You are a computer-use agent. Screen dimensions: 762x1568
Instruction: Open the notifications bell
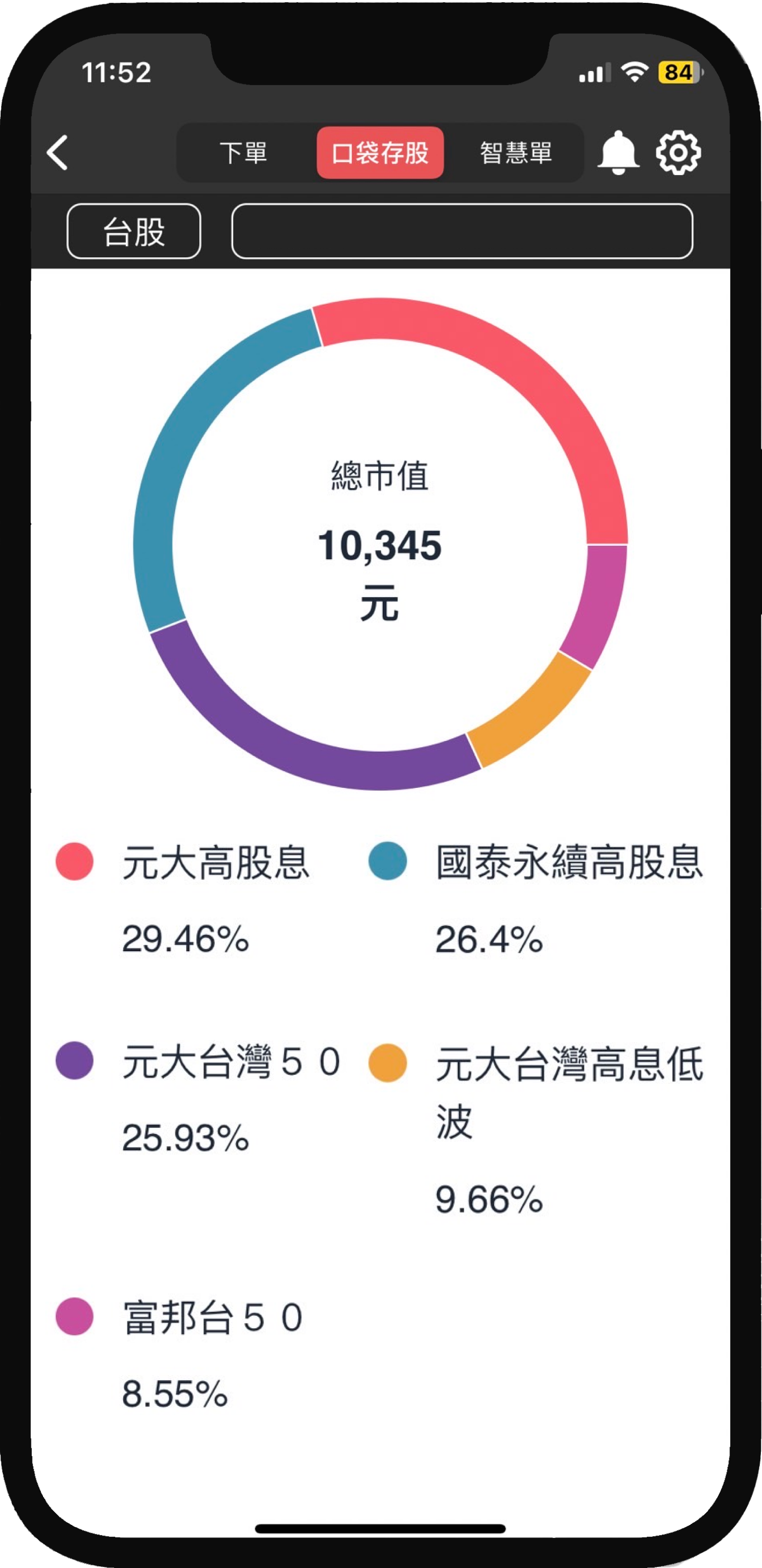coord(618,153)
